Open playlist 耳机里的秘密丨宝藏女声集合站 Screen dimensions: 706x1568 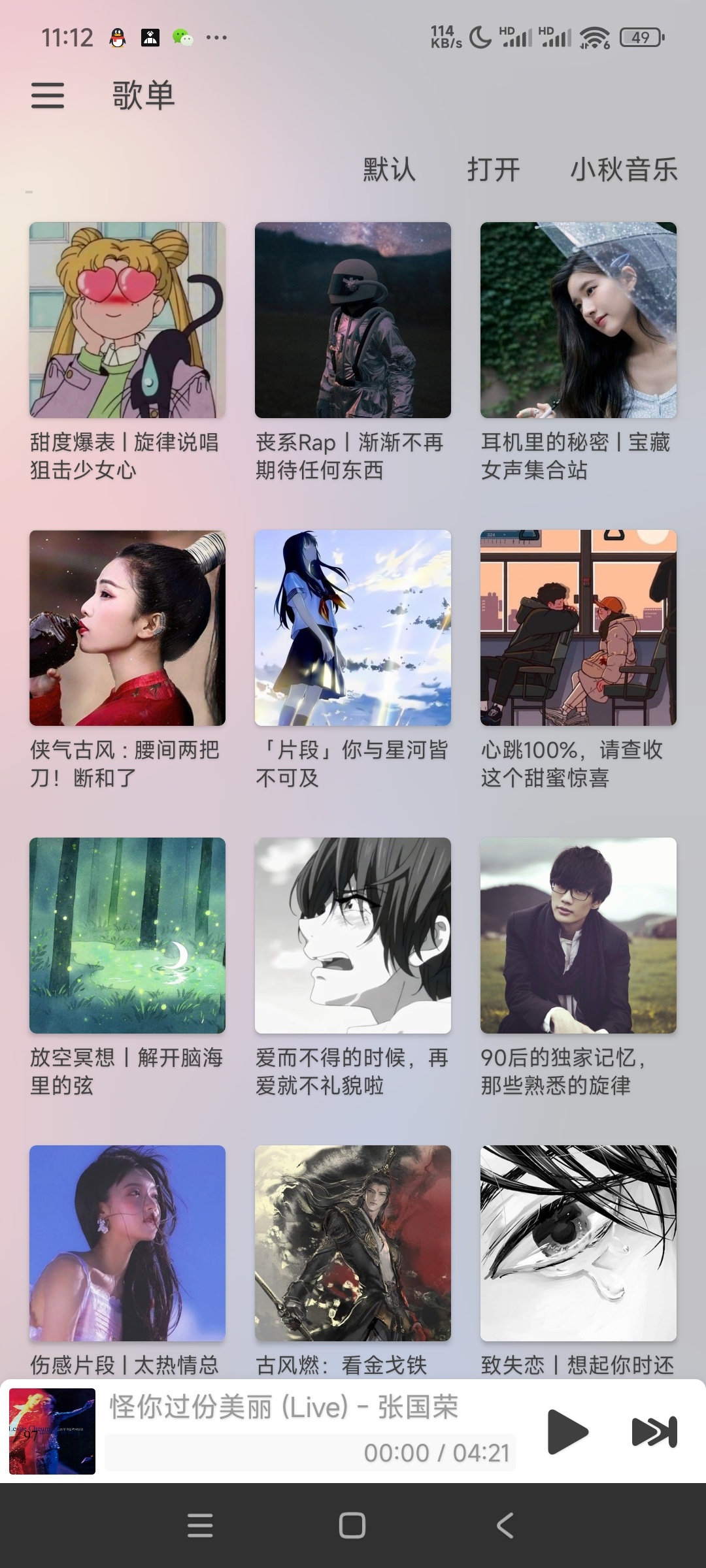coord(579,320)
